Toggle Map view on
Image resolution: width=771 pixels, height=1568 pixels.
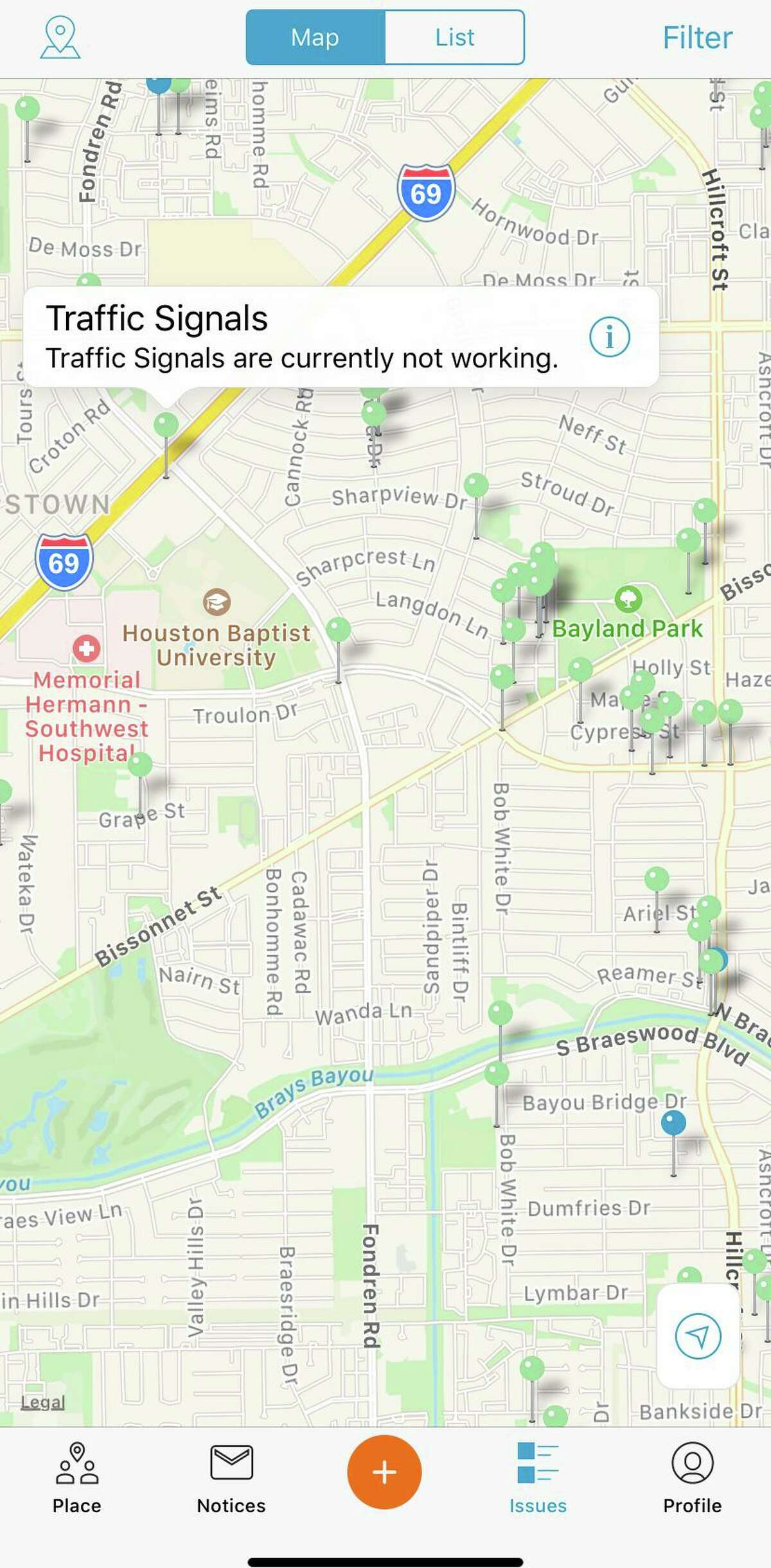point(314,37)
